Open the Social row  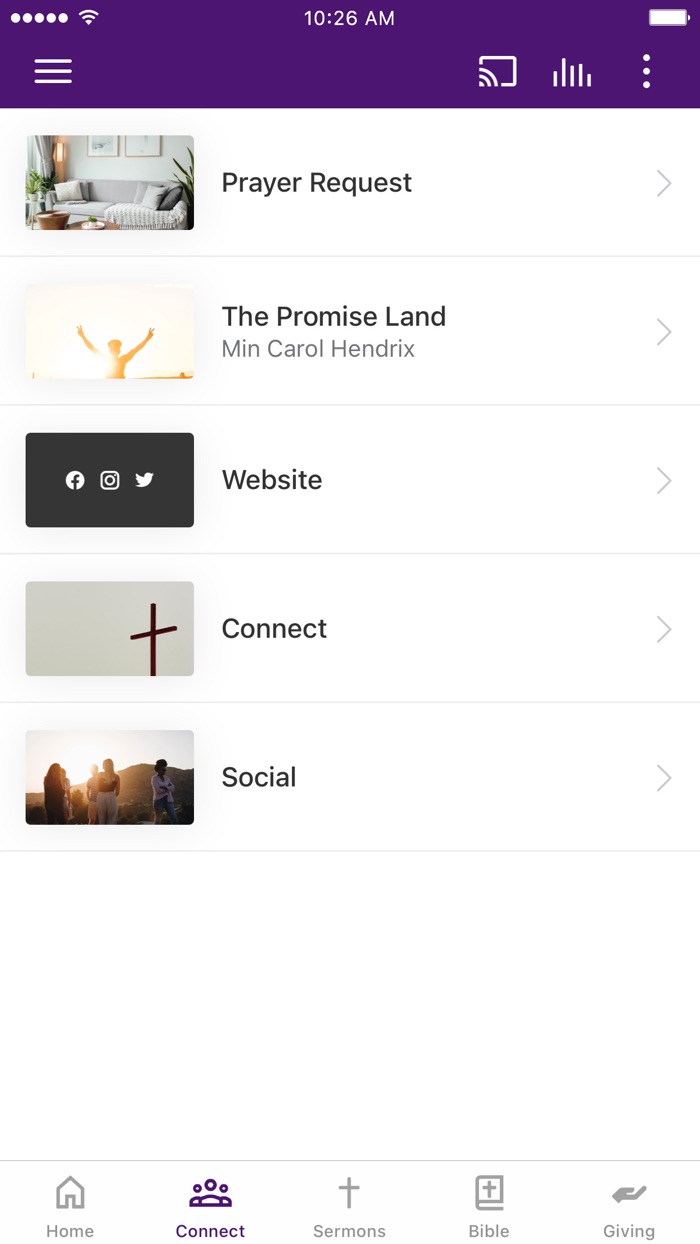tap(350, 778)
